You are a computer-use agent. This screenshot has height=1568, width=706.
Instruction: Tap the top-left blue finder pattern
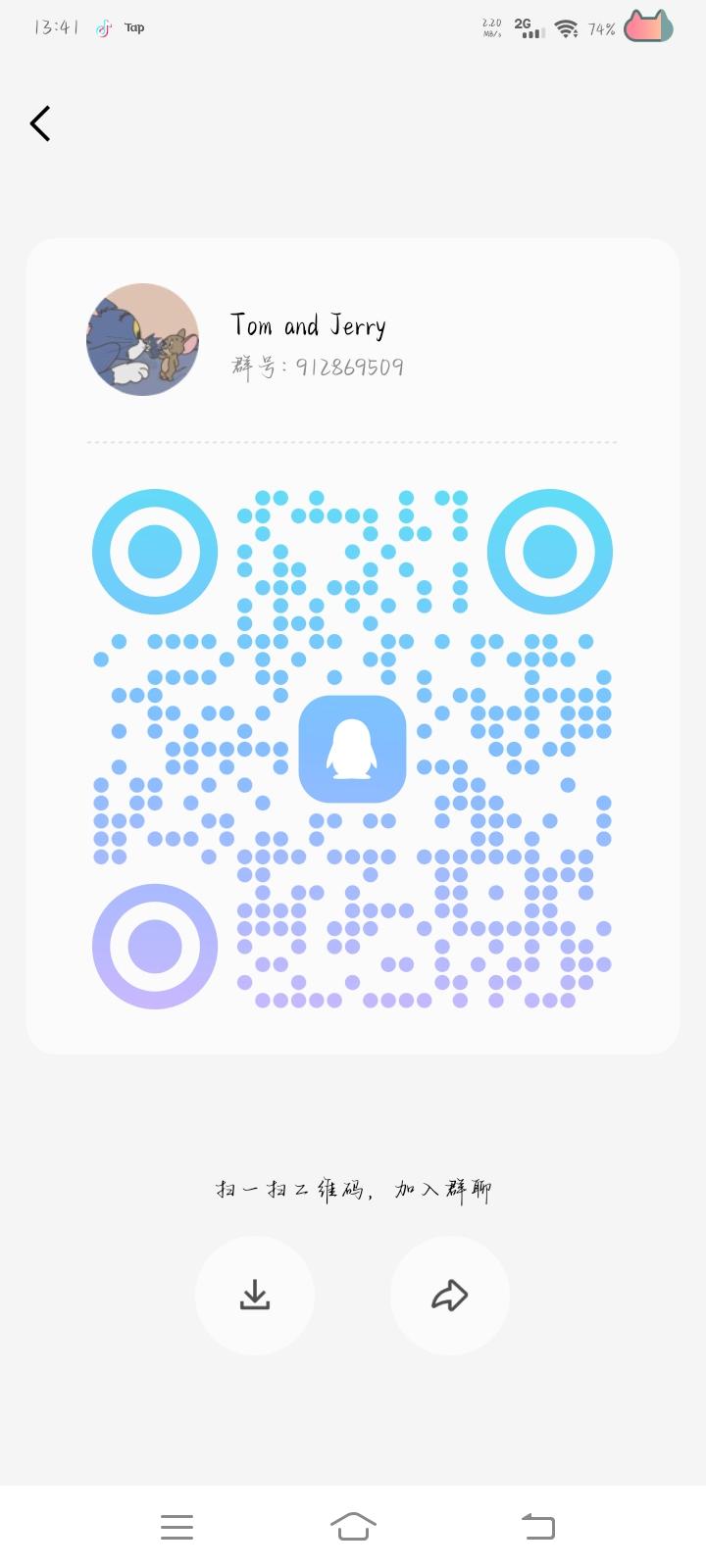154,552
